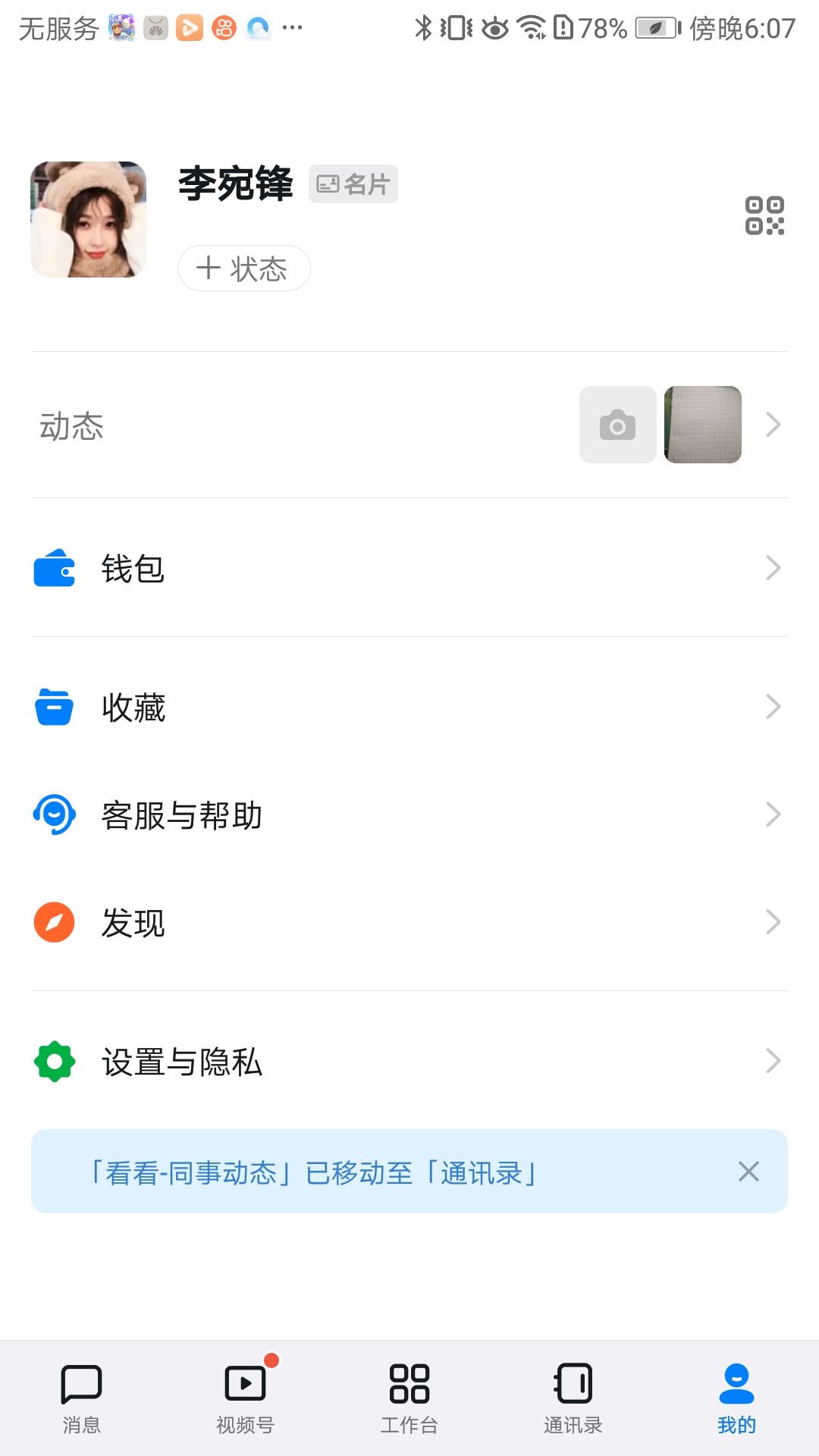The image size is (819, 1456).
Task: Open the 发现 discover row
Action: (x=409, y=923)
